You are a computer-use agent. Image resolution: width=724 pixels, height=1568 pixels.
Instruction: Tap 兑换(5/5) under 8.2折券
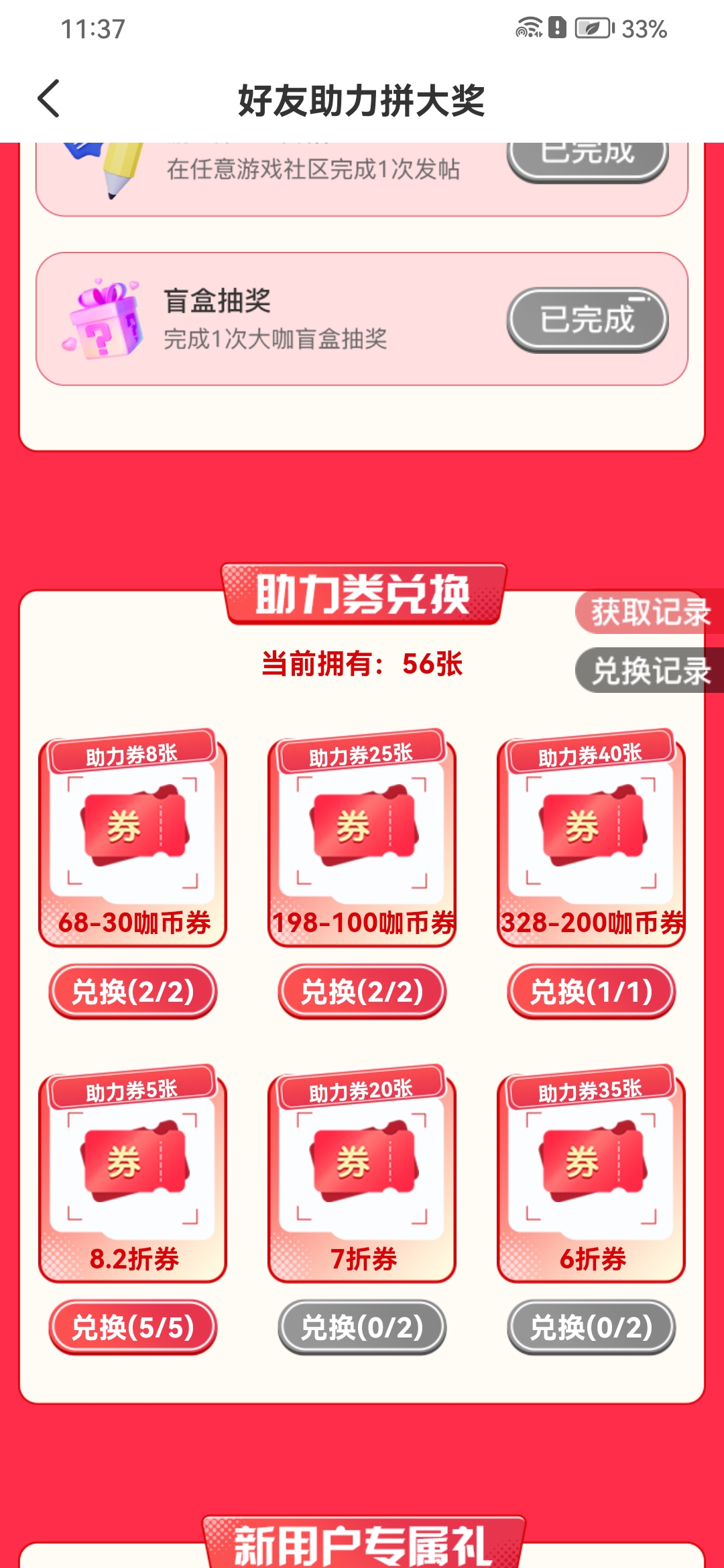click(x=133, y=1327)
